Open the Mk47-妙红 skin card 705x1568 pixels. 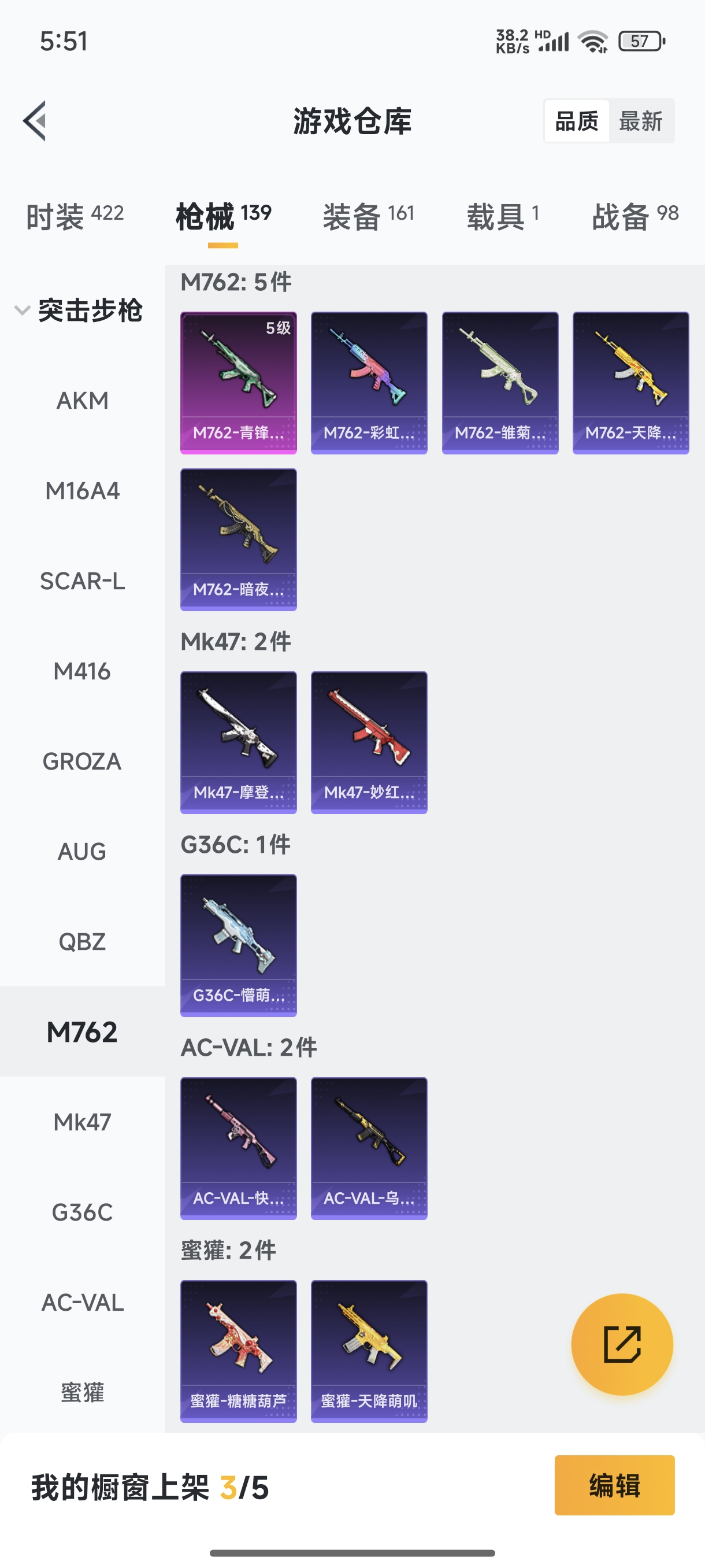coord(369,742)
